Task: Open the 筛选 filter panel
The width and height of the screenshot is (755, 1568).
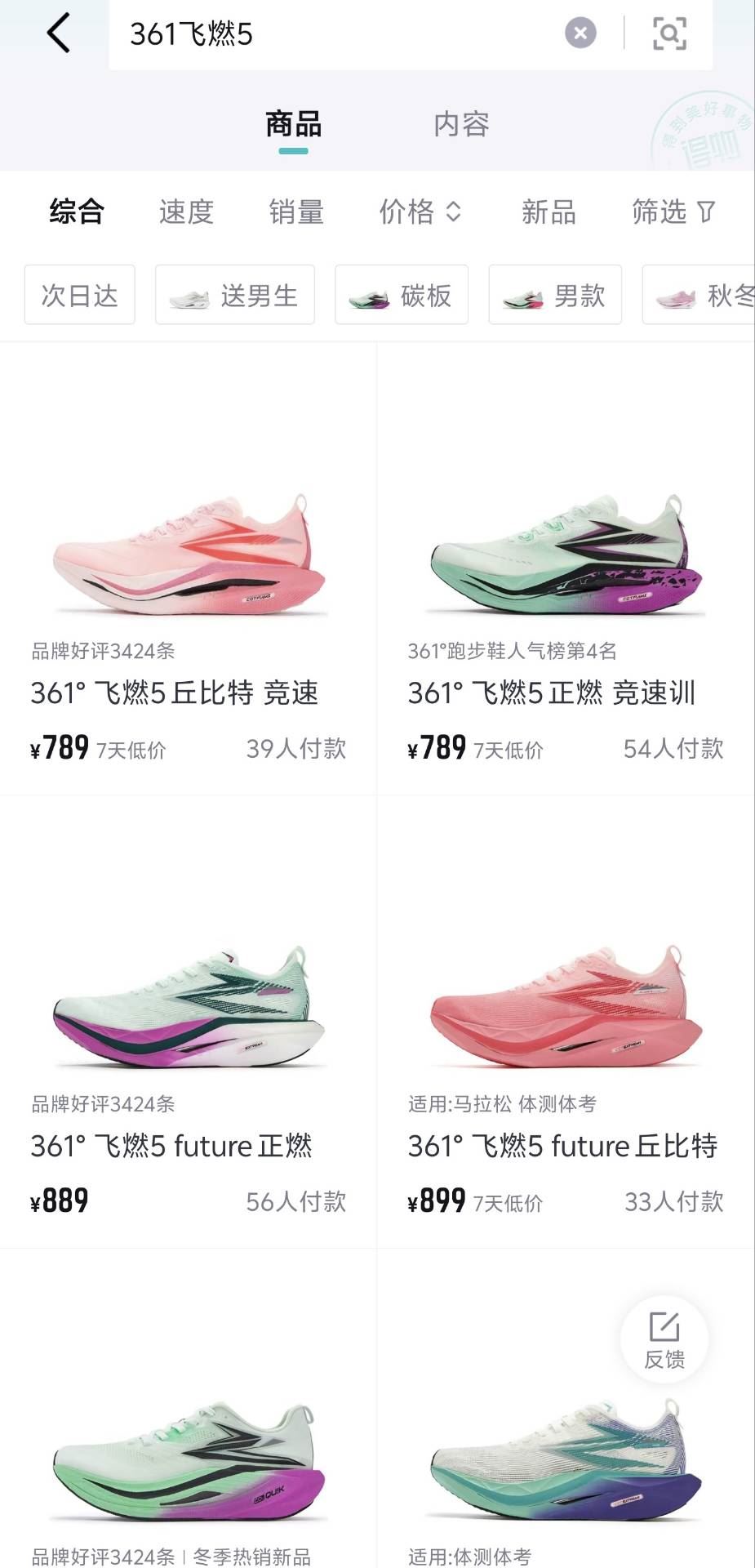Action: click(x=673, y=212)
